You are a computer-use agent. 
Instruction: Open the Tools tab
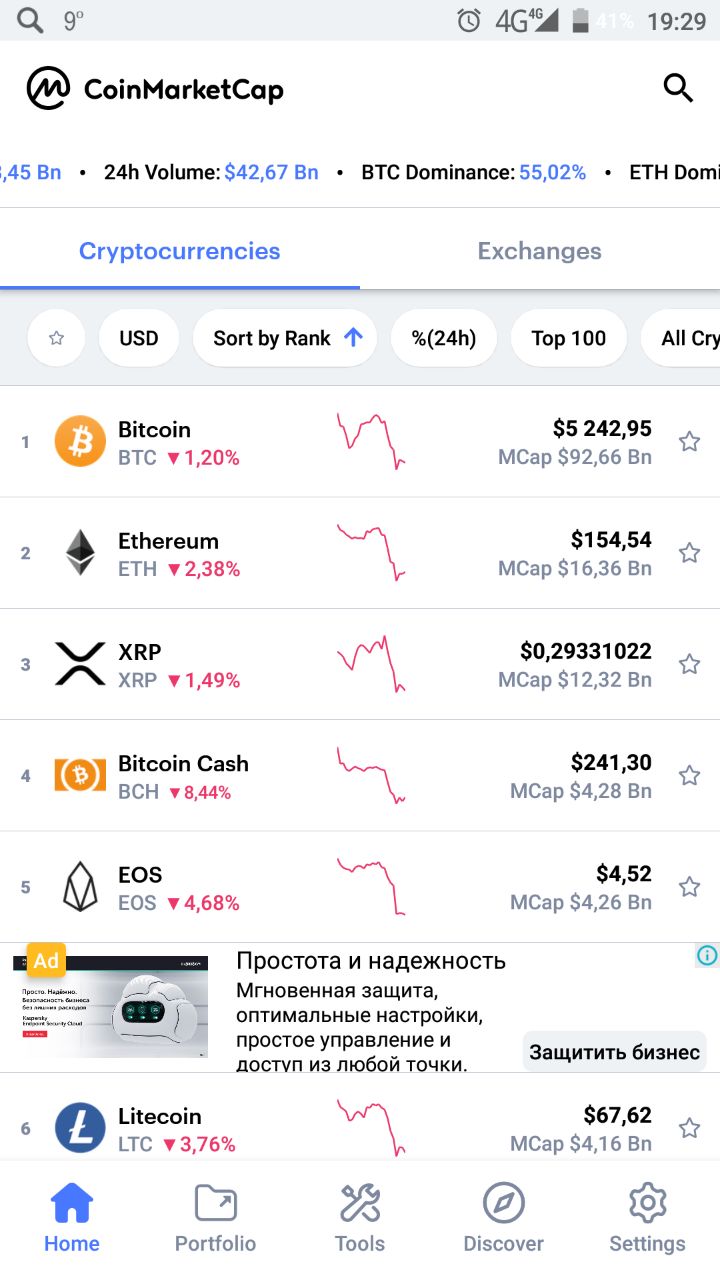coord(360,1217)
